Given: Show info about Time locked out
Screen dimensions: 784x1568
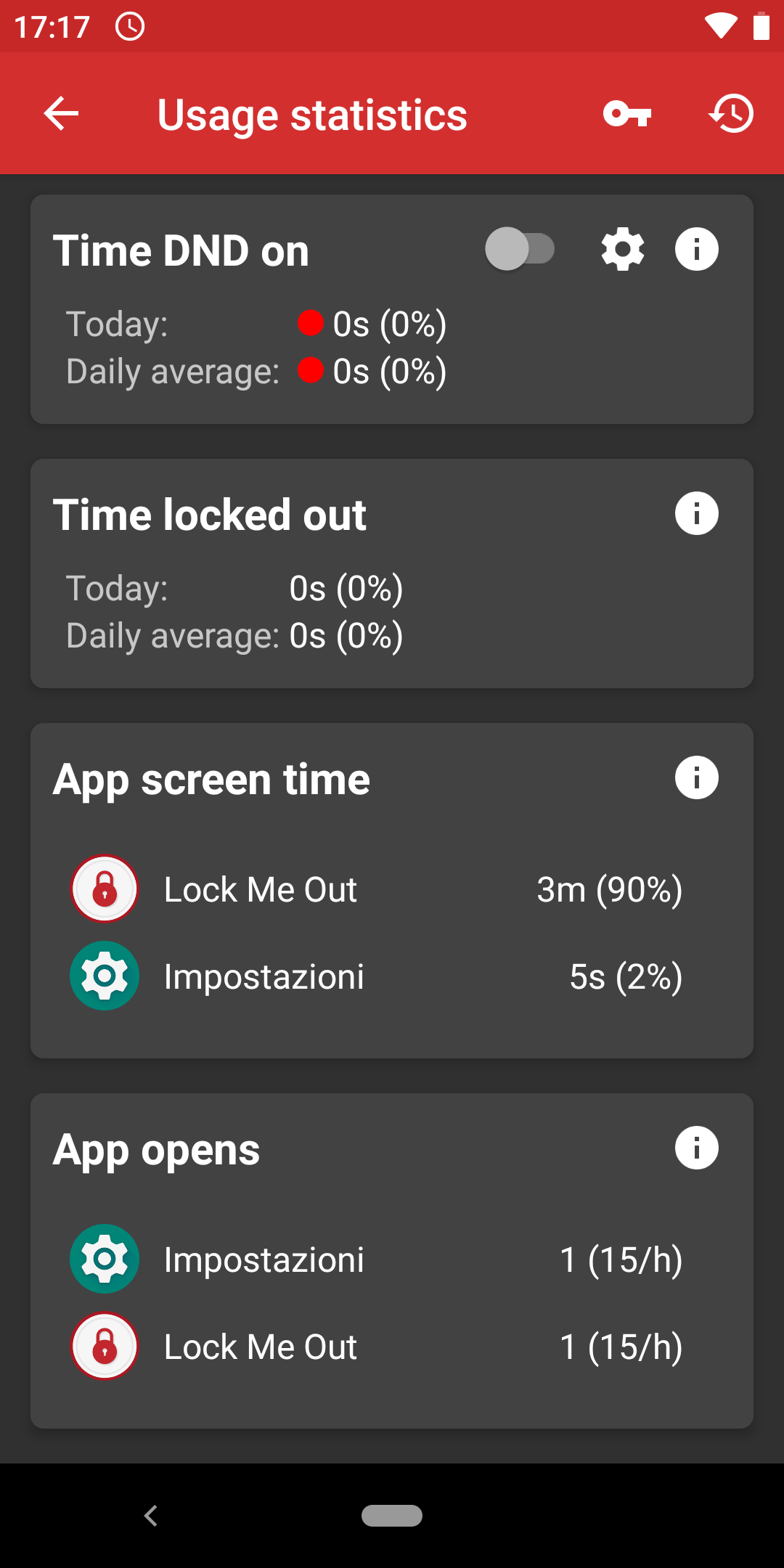Looking at the screenshot, I should click(x=697, y=513).
